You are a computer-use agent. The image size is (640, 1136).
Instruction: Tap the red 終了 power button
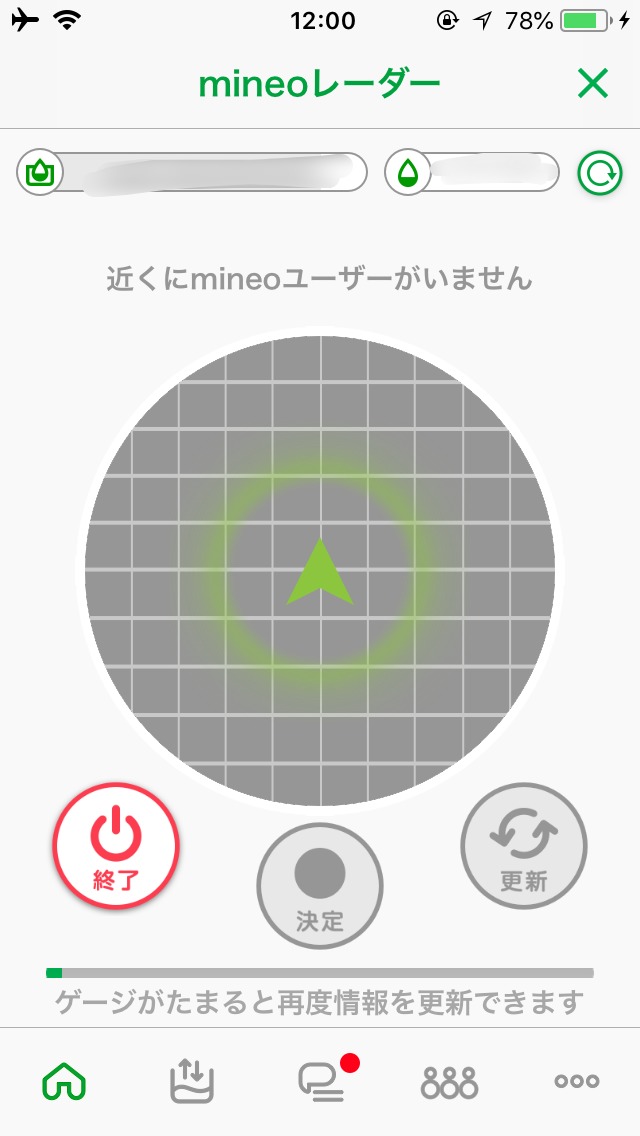click(x=116, y=846)
